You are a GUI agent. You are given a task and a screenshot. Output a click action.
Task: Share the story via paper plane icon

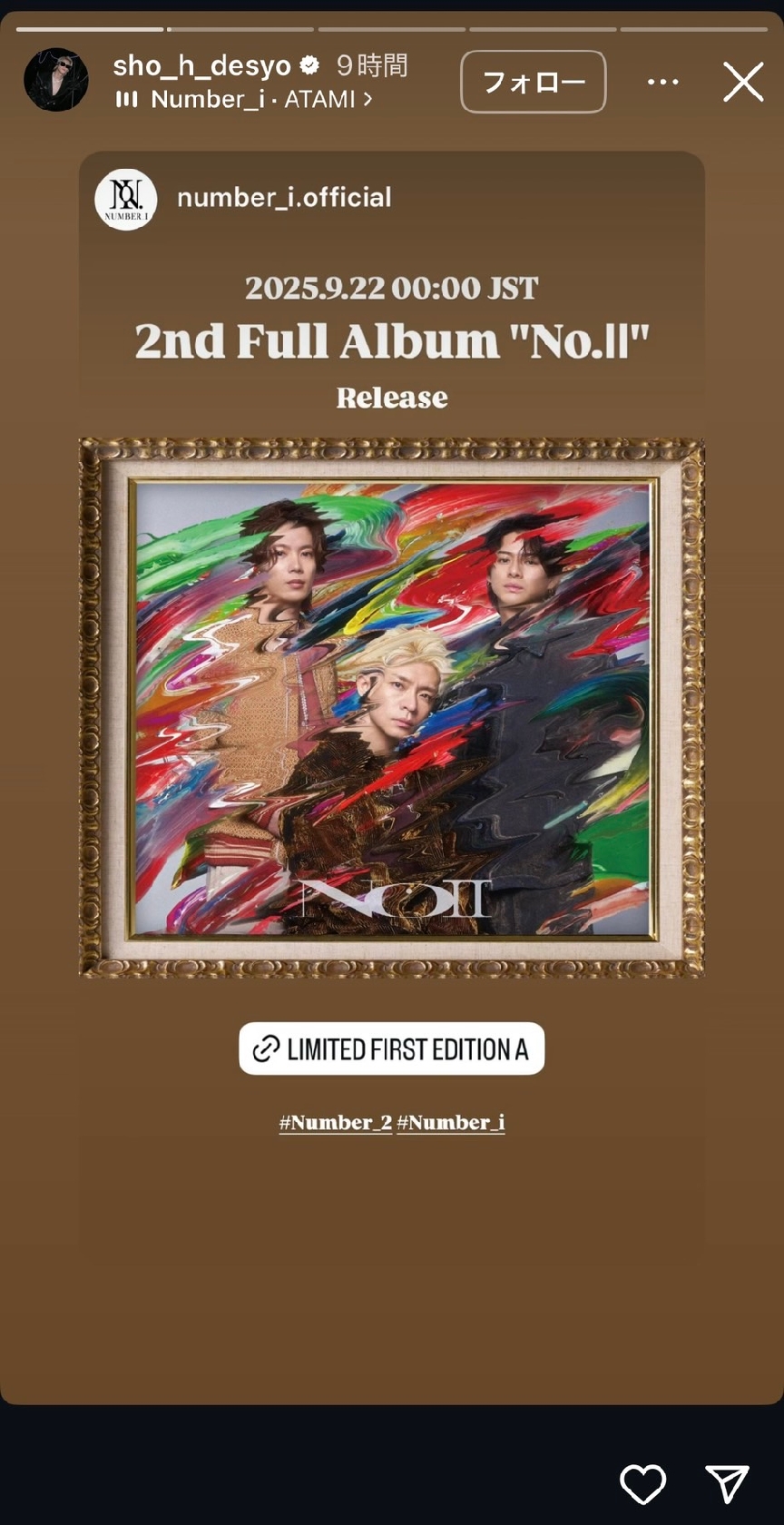point(727,1484)
